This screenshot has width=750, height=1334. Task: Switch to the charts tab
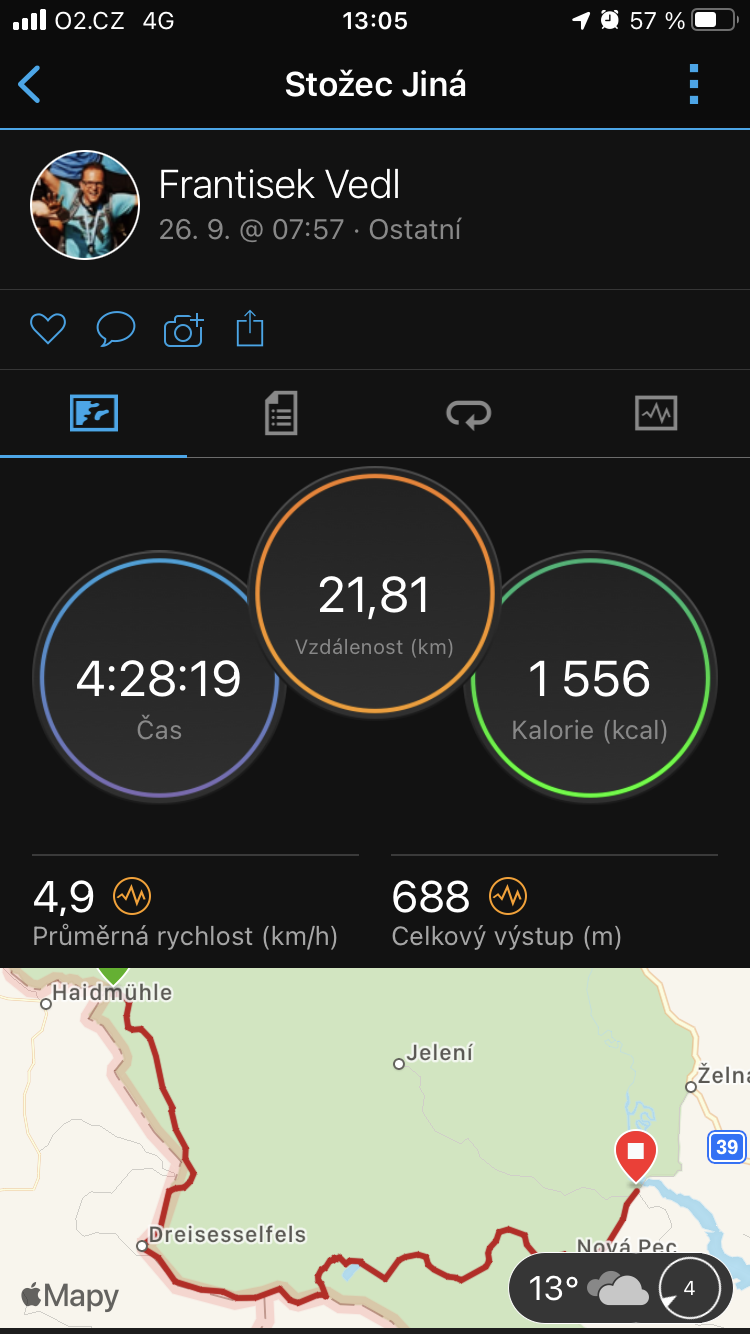tap(656, 413)
